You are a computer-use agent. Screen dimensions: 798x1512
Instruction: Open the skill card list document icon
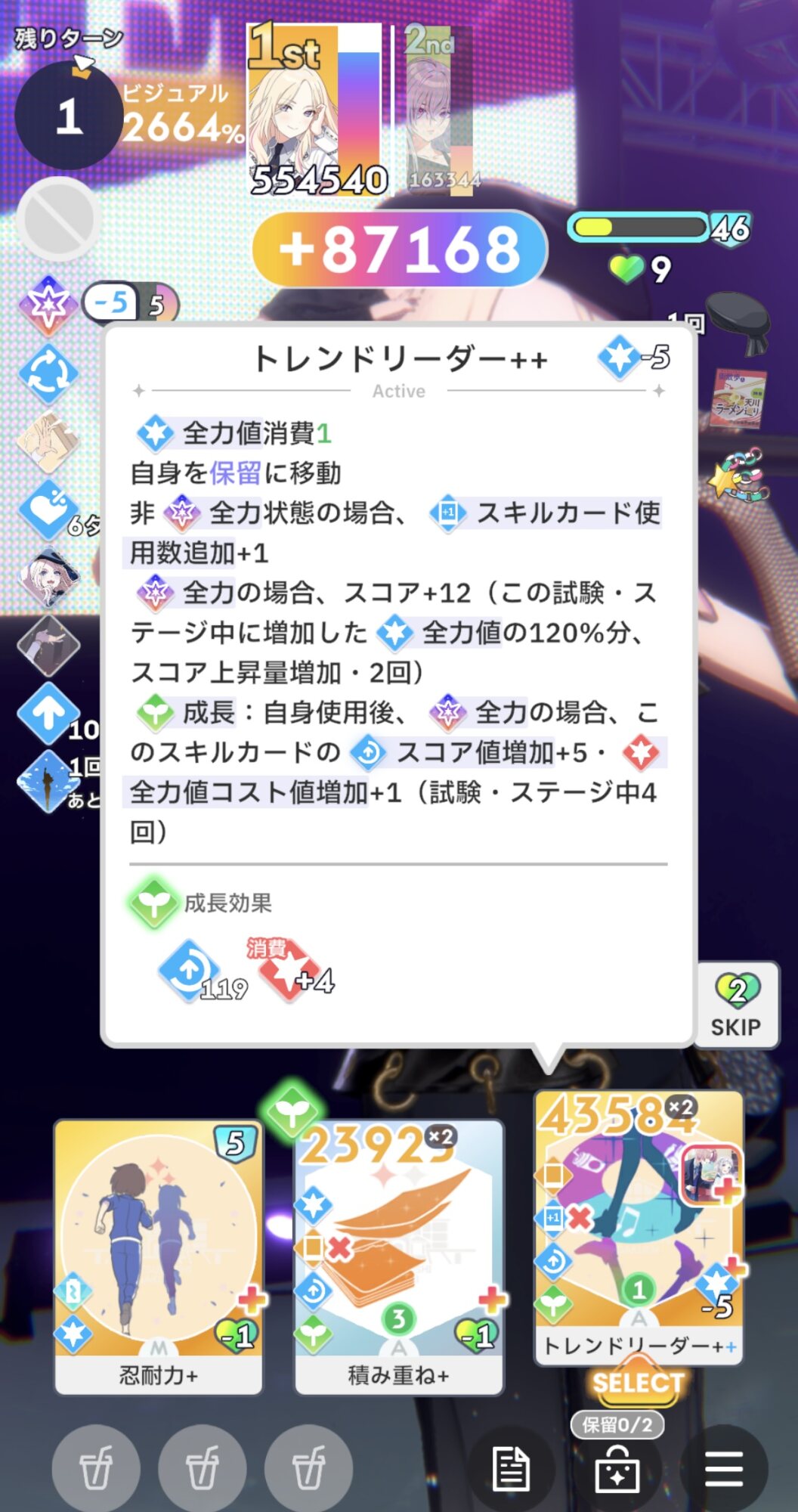[x=512, y=1469]
